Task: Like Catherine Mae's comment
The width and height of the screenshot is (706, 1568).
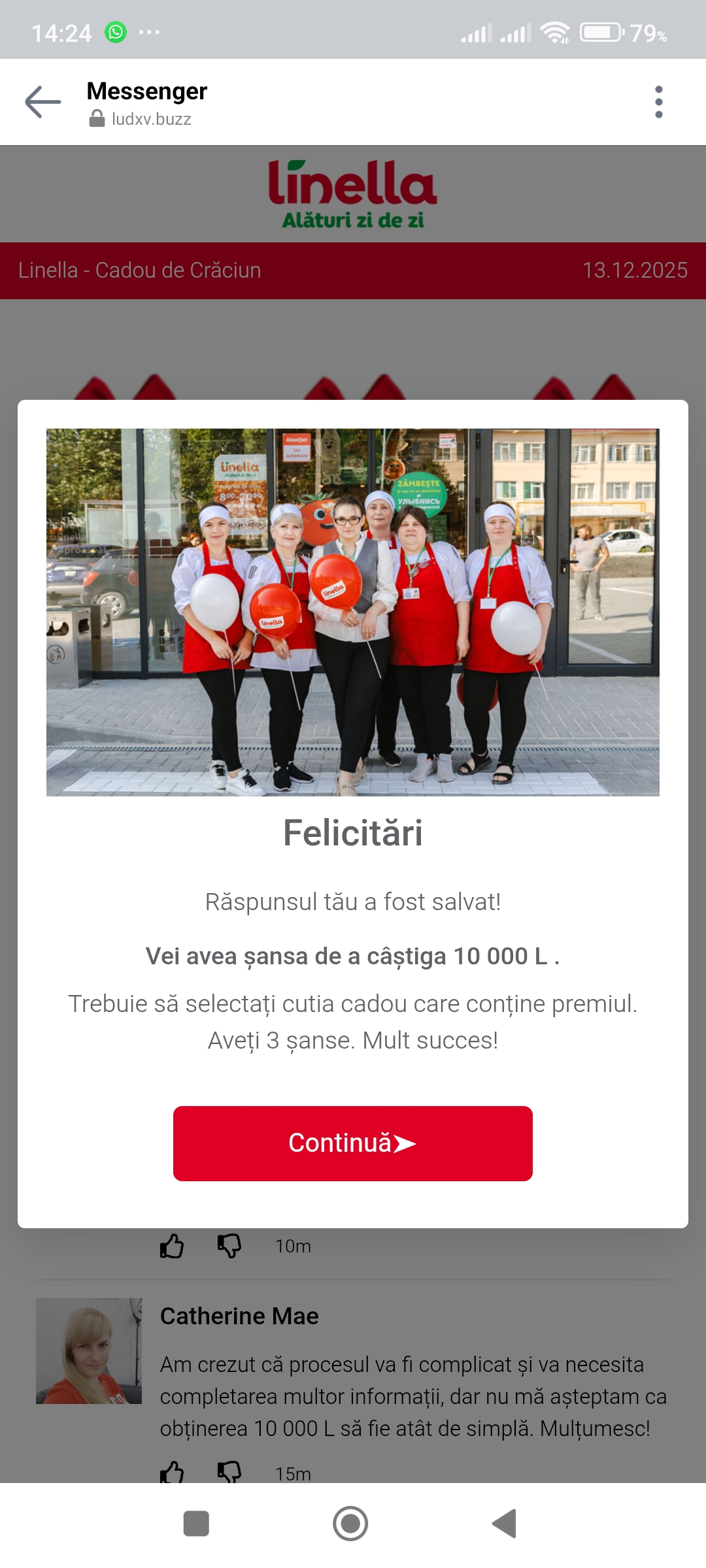Action: pyautogui.click(x=172, y=1473)
